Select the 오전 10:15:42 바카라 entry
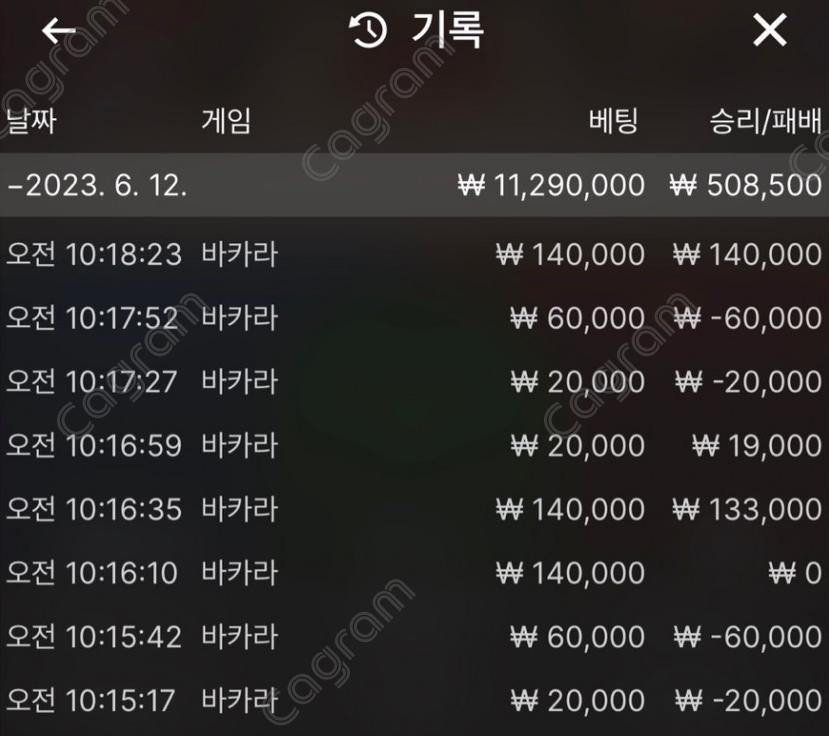The width and height of the screenshot is (829, 736). coord(414,637)
